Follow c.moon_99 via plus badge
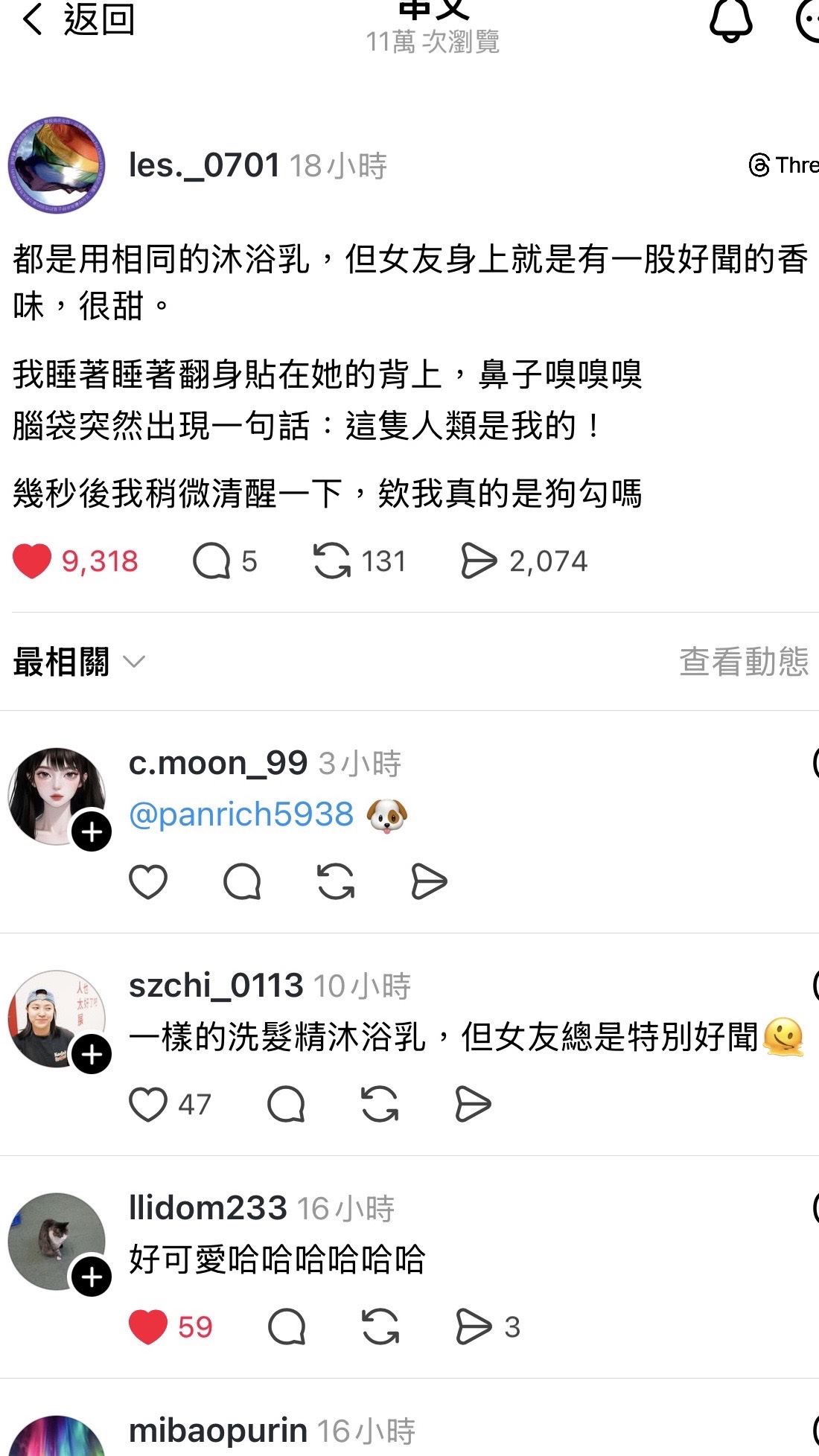Screen dimensions: 819x1456 [92, 831]
